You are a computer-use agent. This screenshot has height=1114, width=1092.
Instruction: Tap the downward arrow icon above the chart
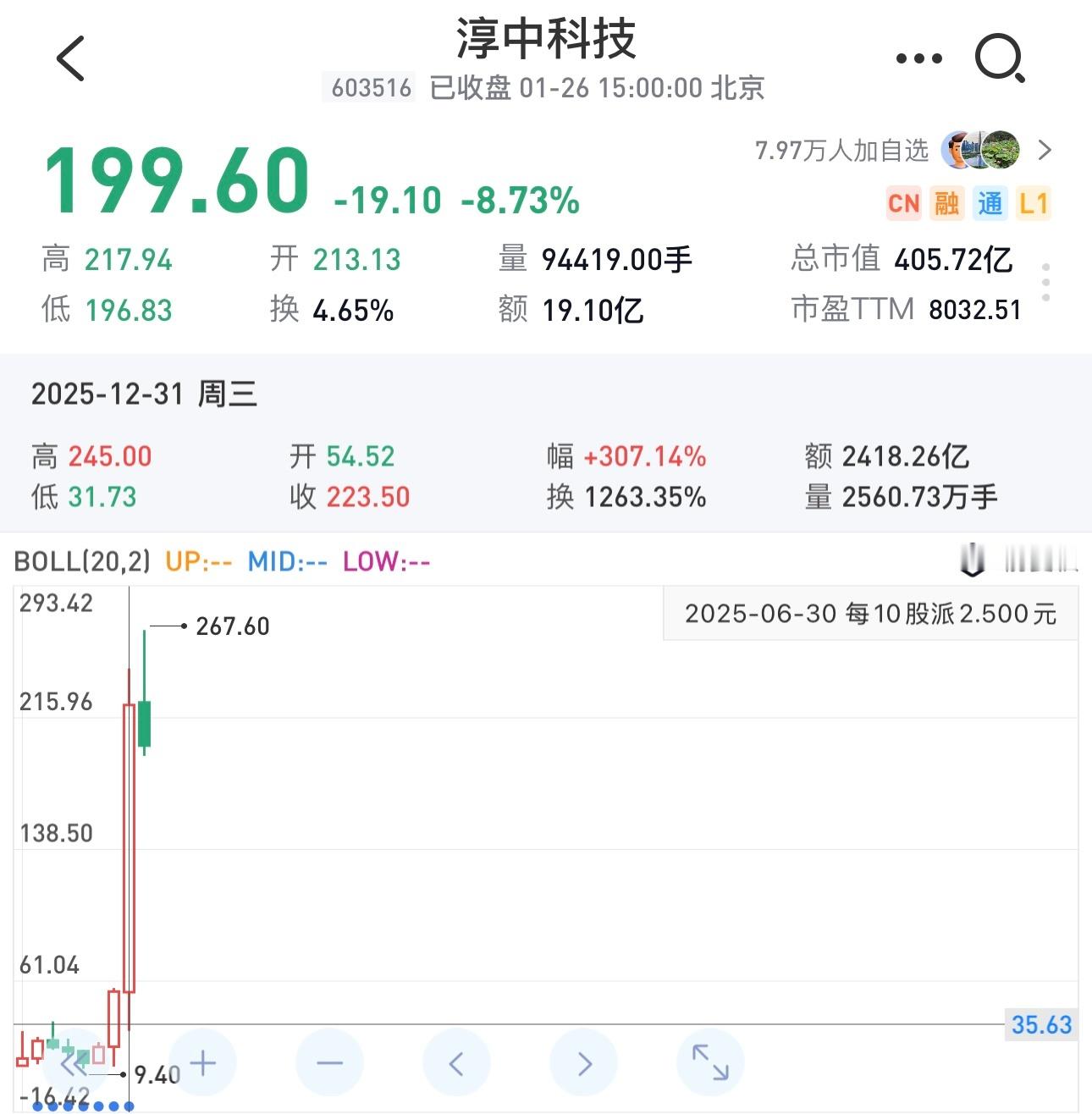[973, 560]
